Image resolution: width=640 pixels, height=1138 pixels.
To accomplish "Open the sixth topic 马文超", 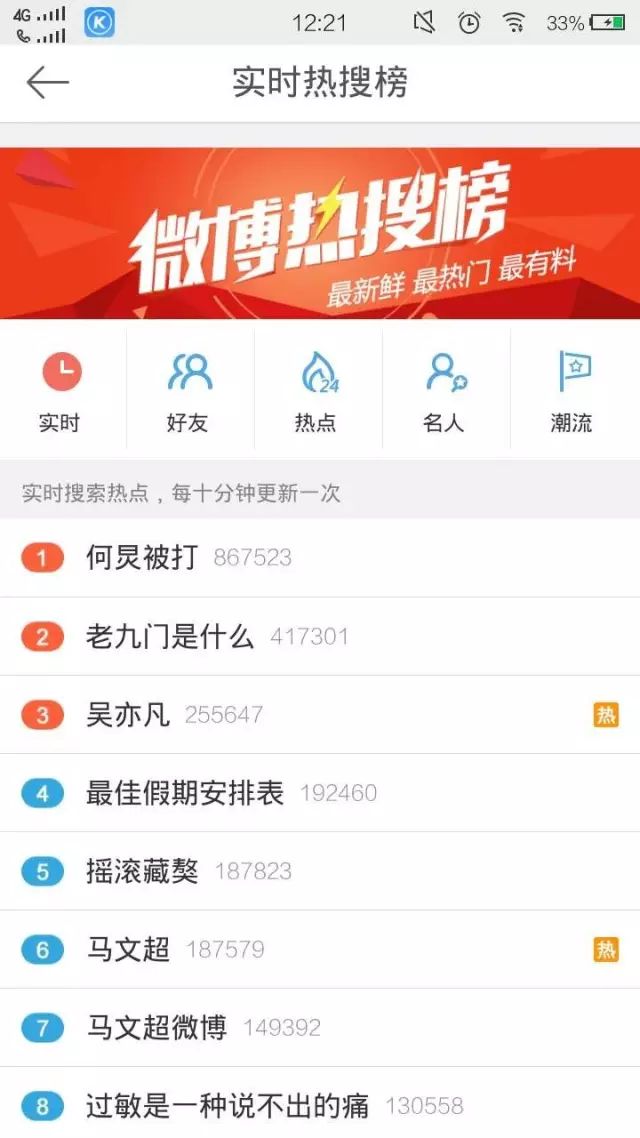I will tap(128, 949).
